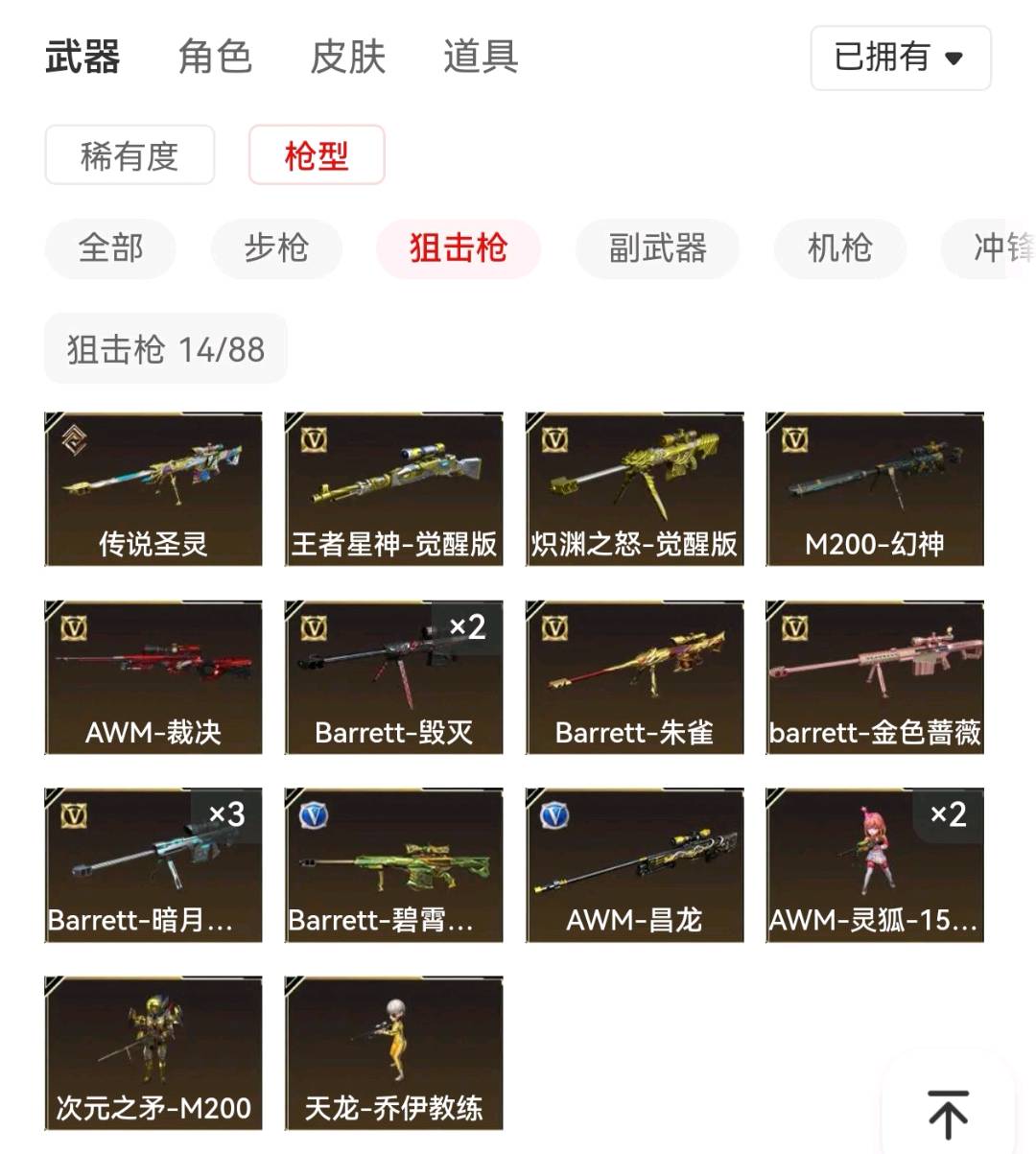1036x1154 pixels.
Task: Choose the 机枪 category chip
Action: (x=839, y=248)
